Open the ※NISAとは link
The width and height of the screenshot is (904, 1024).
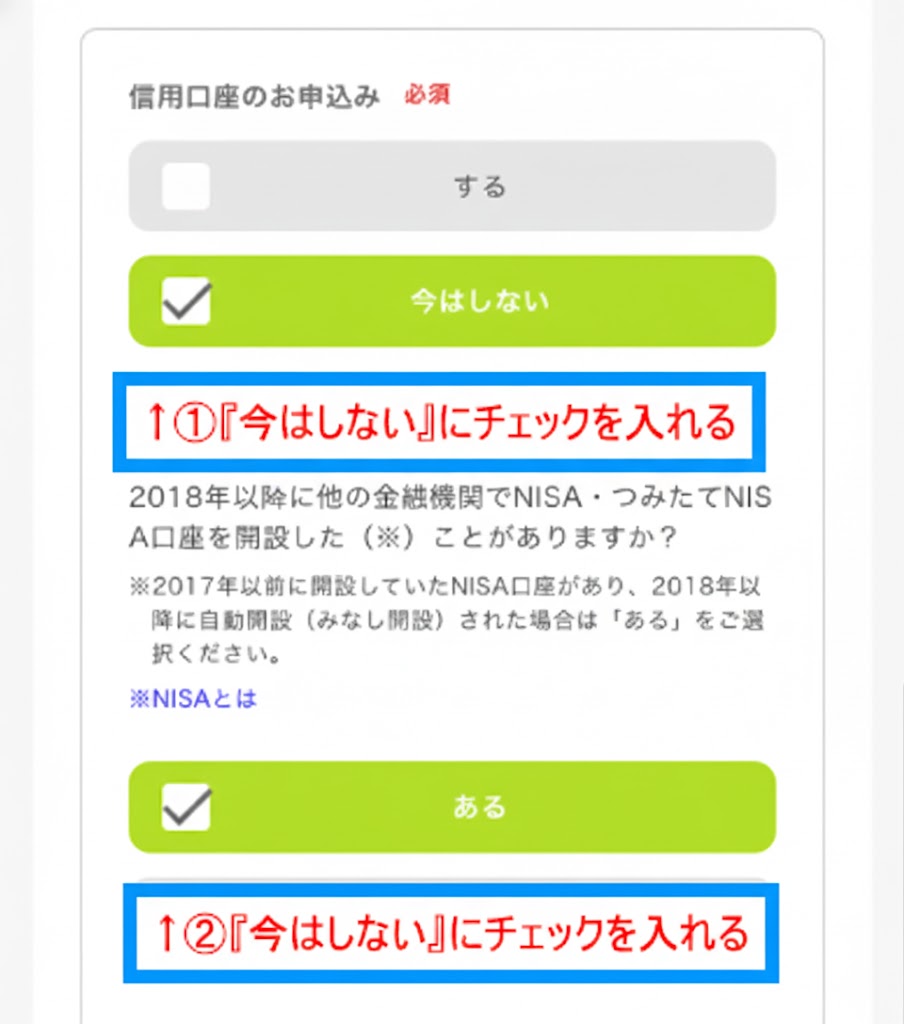click(x=193, y=699)
